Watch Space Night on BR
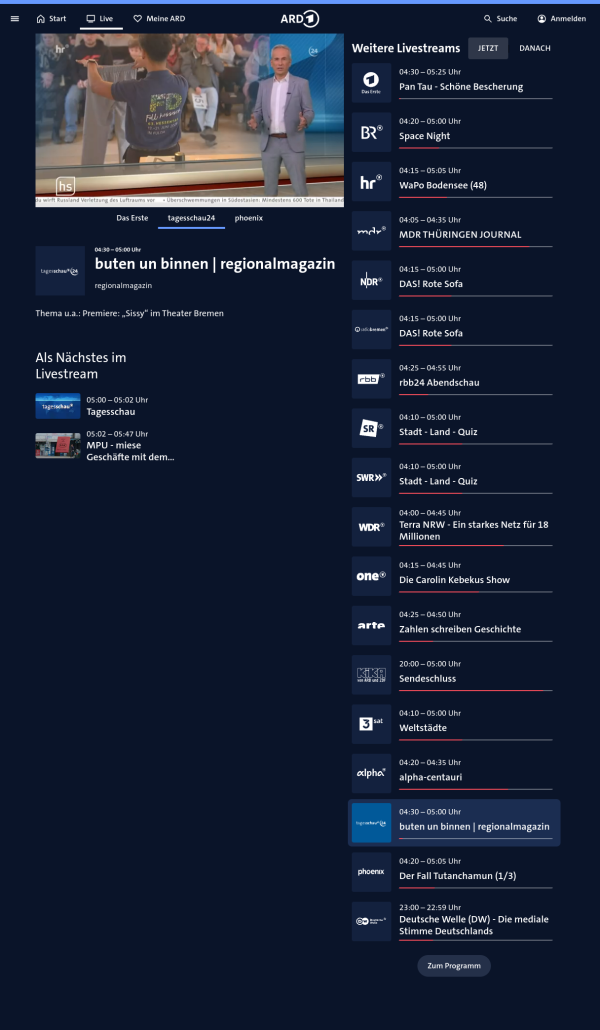 click(424, 136)
